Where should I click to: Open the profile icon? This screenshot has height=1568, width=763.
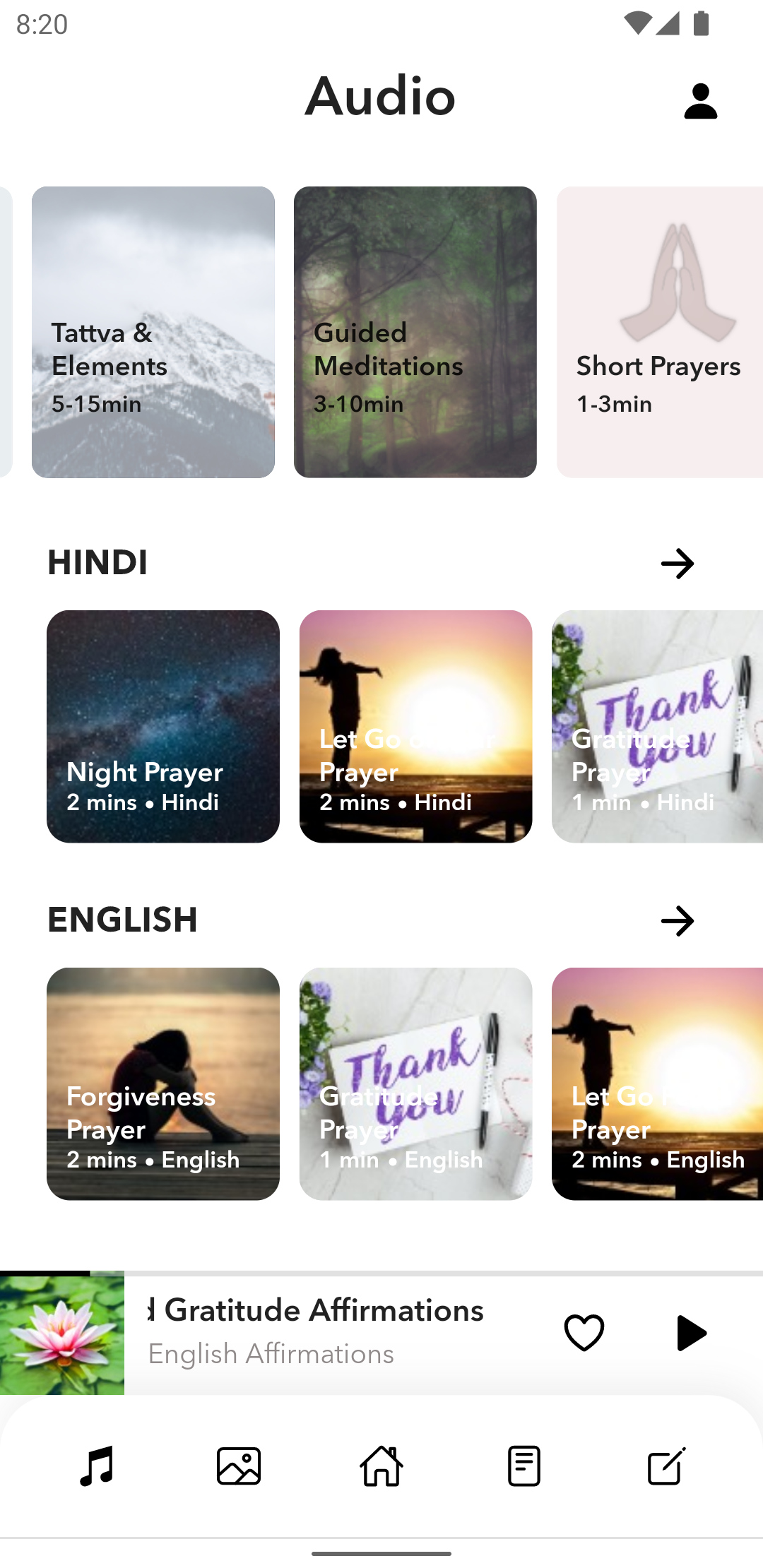pos(700,102)
